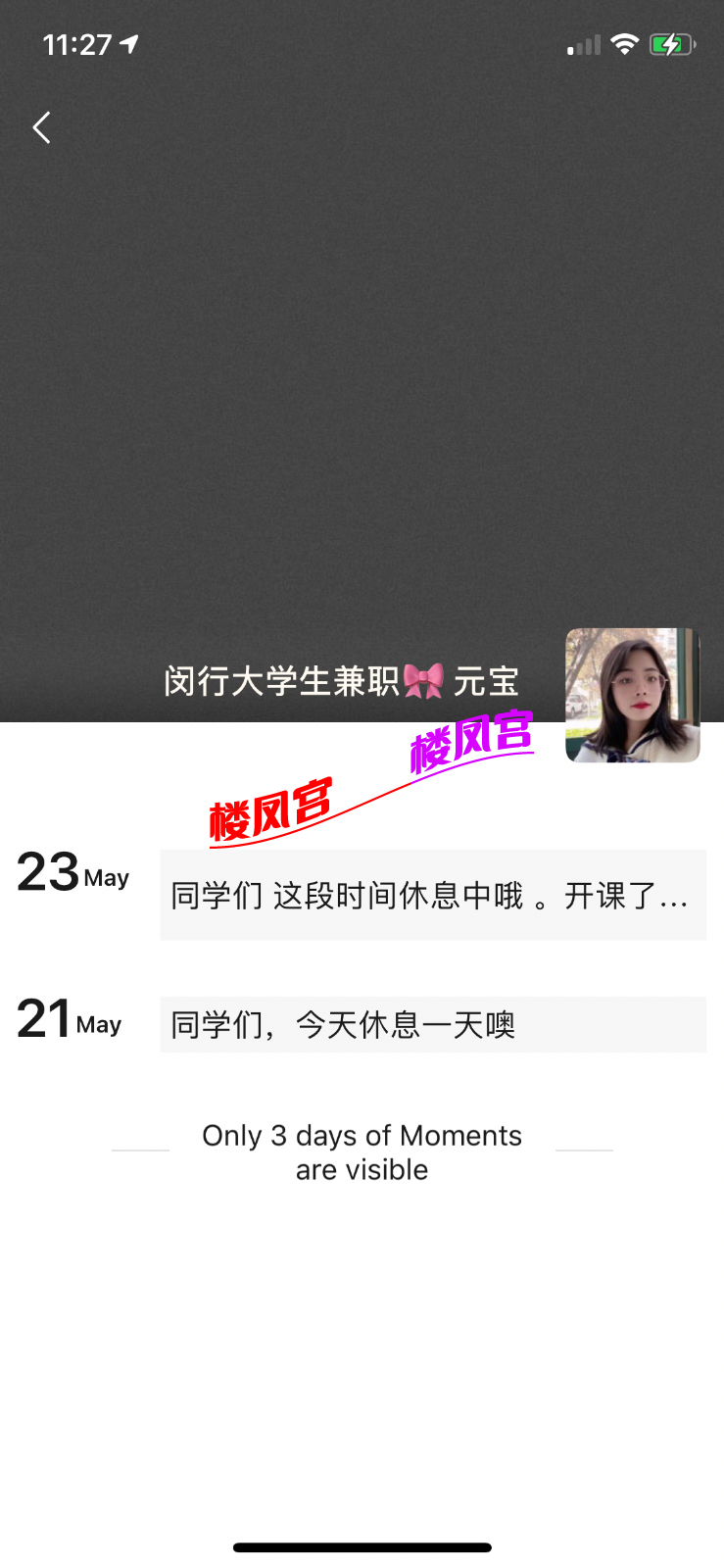Open the 21 May moment post
This screenshot has width=724, height=1568.
point(432,1024)
